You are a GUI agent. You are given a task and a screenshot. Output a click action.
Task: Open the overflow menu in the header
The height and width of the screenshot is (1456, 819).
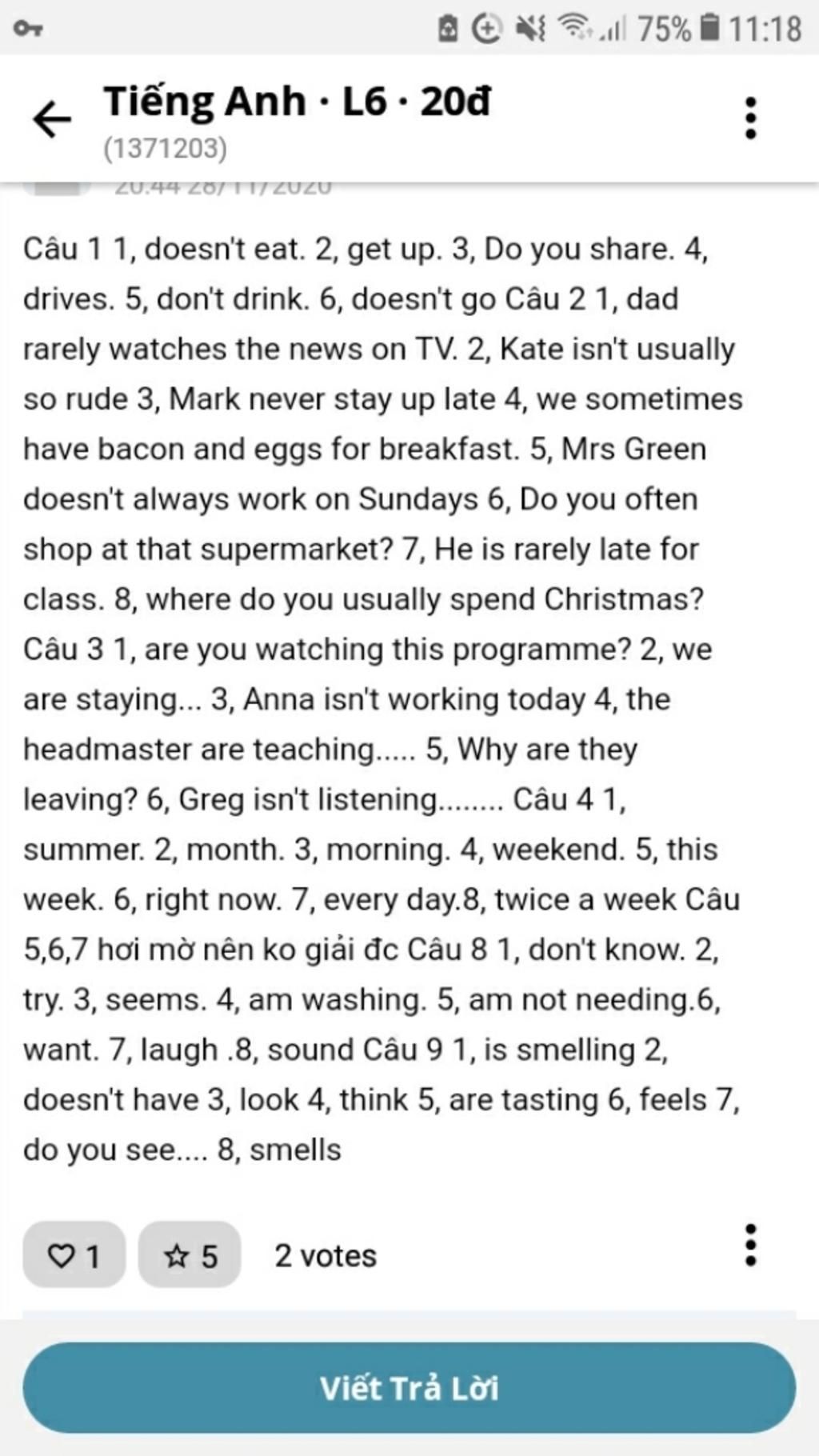point(749,119)
